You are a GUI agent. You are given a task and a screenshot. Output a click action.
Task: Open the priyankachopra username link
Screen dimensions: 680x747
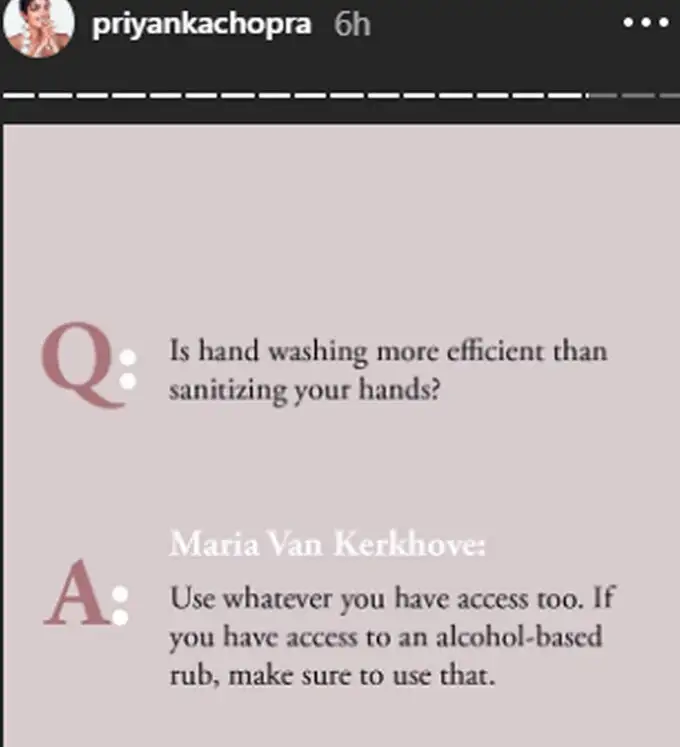[x=200, y=25]
